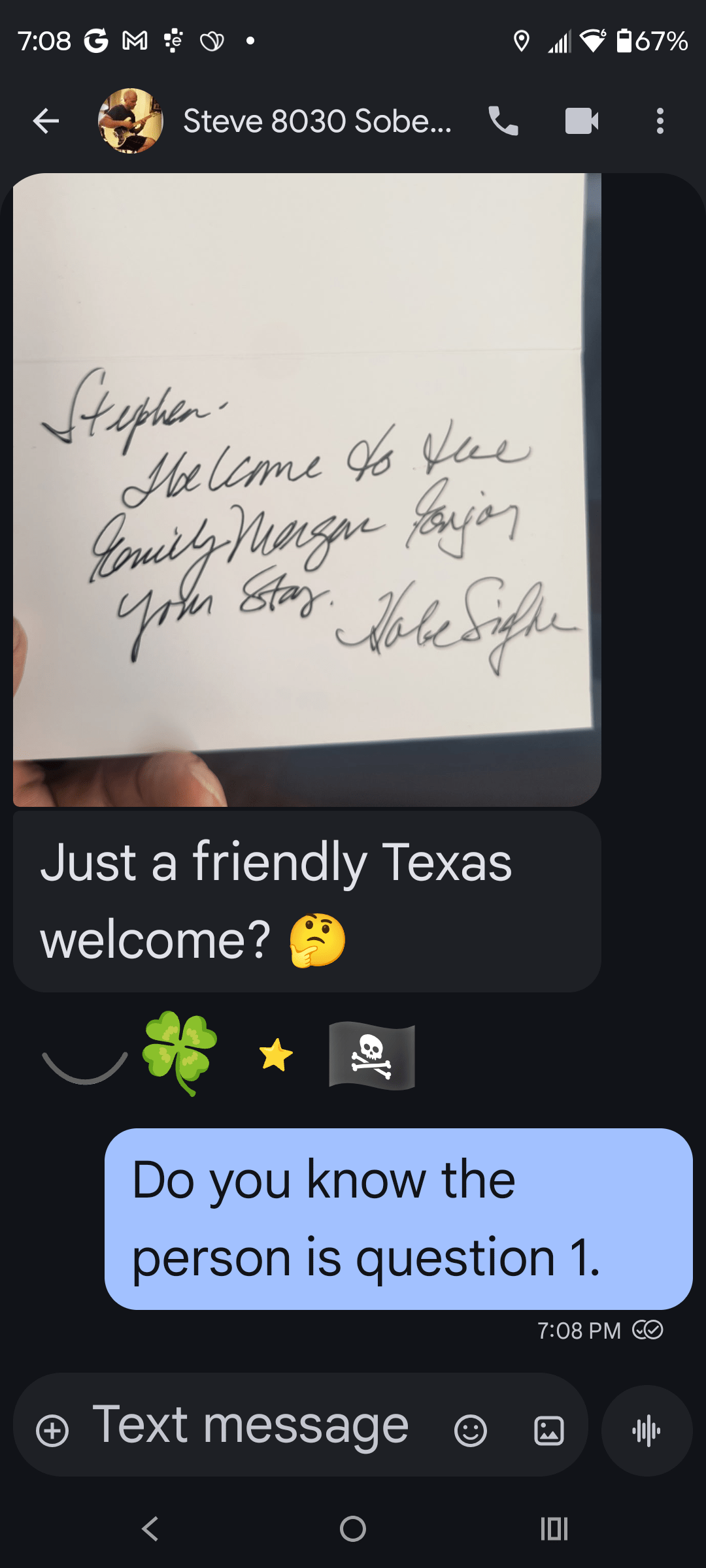
Task: Open recent apps from navigation bar
Action: [554, 1529]
